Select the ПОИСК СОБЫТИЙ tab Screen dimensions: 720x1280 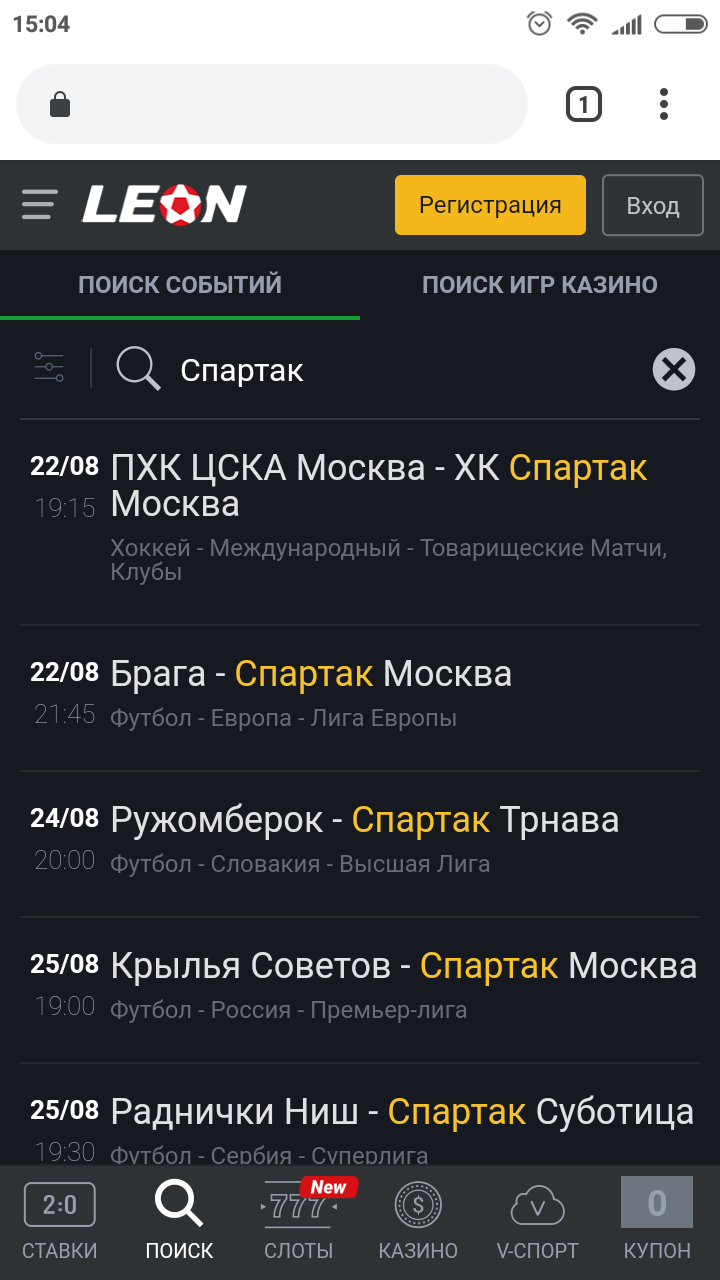pos(180,284)
